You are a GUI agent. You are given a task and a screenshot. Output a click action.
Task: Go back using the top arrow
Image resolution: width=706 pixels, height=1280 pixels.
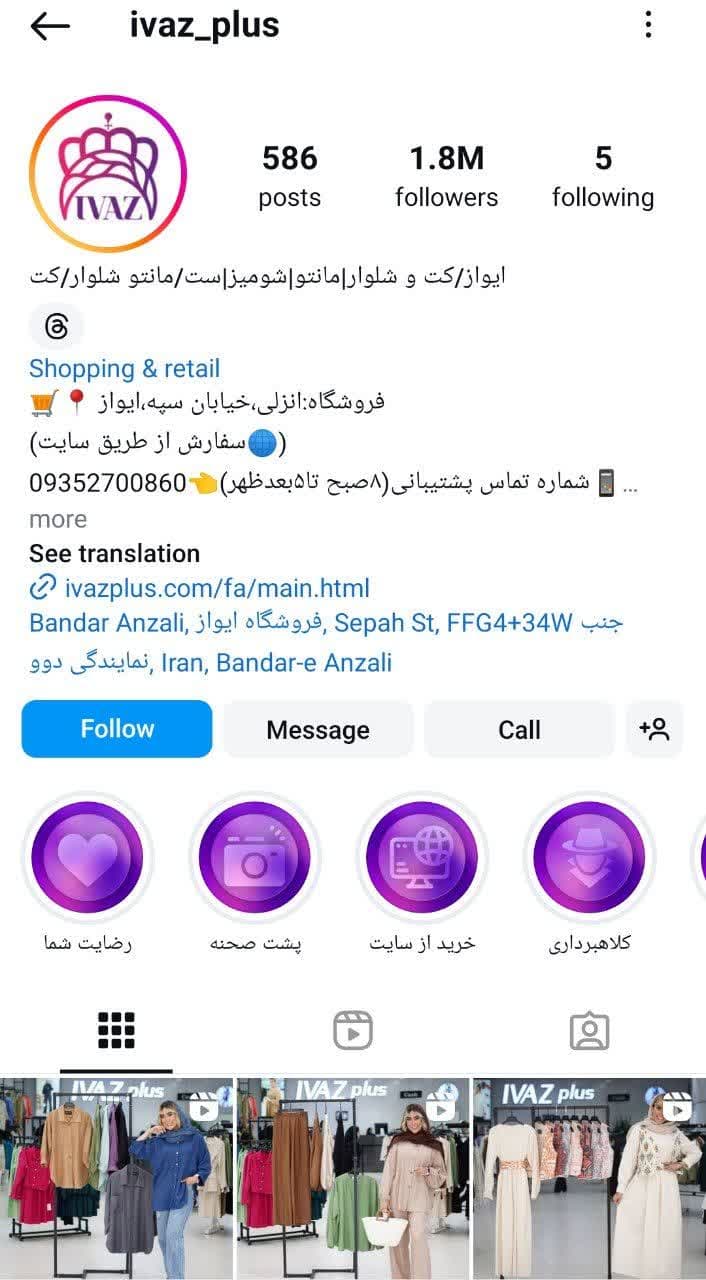50,27
